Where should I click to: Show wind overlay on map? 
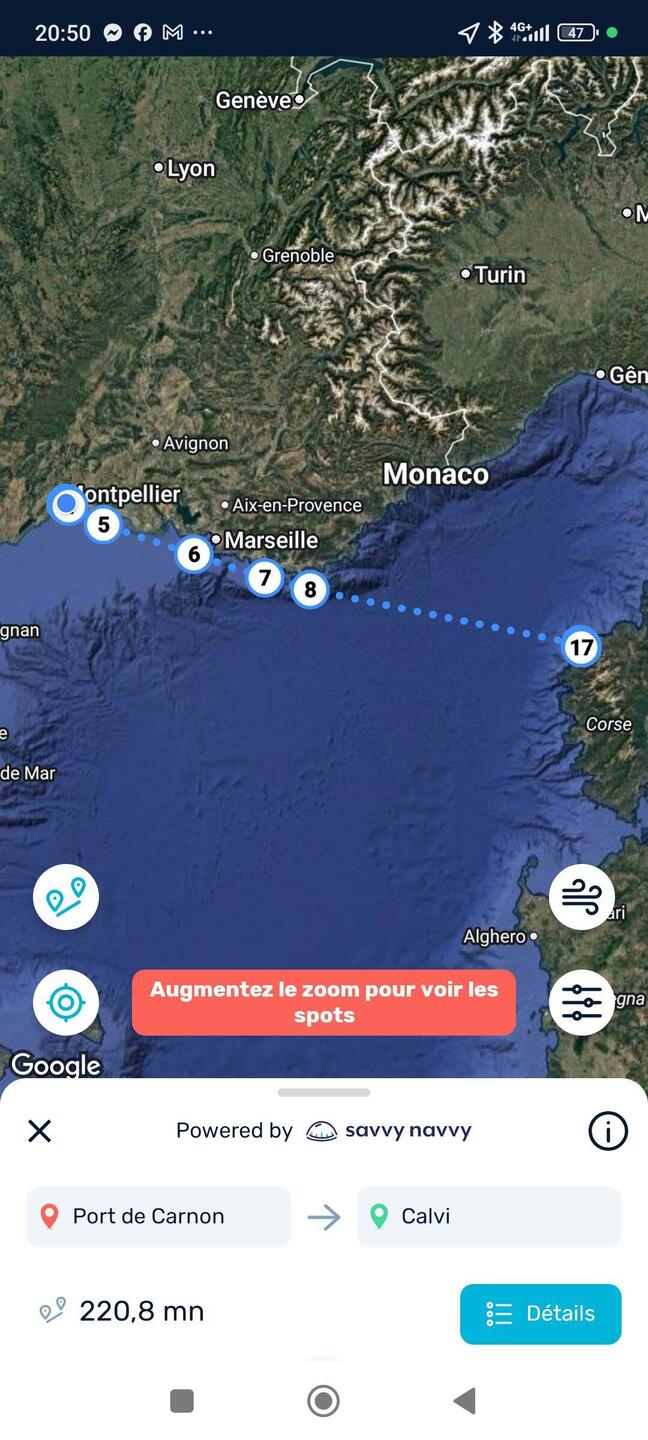click(581, 897)
